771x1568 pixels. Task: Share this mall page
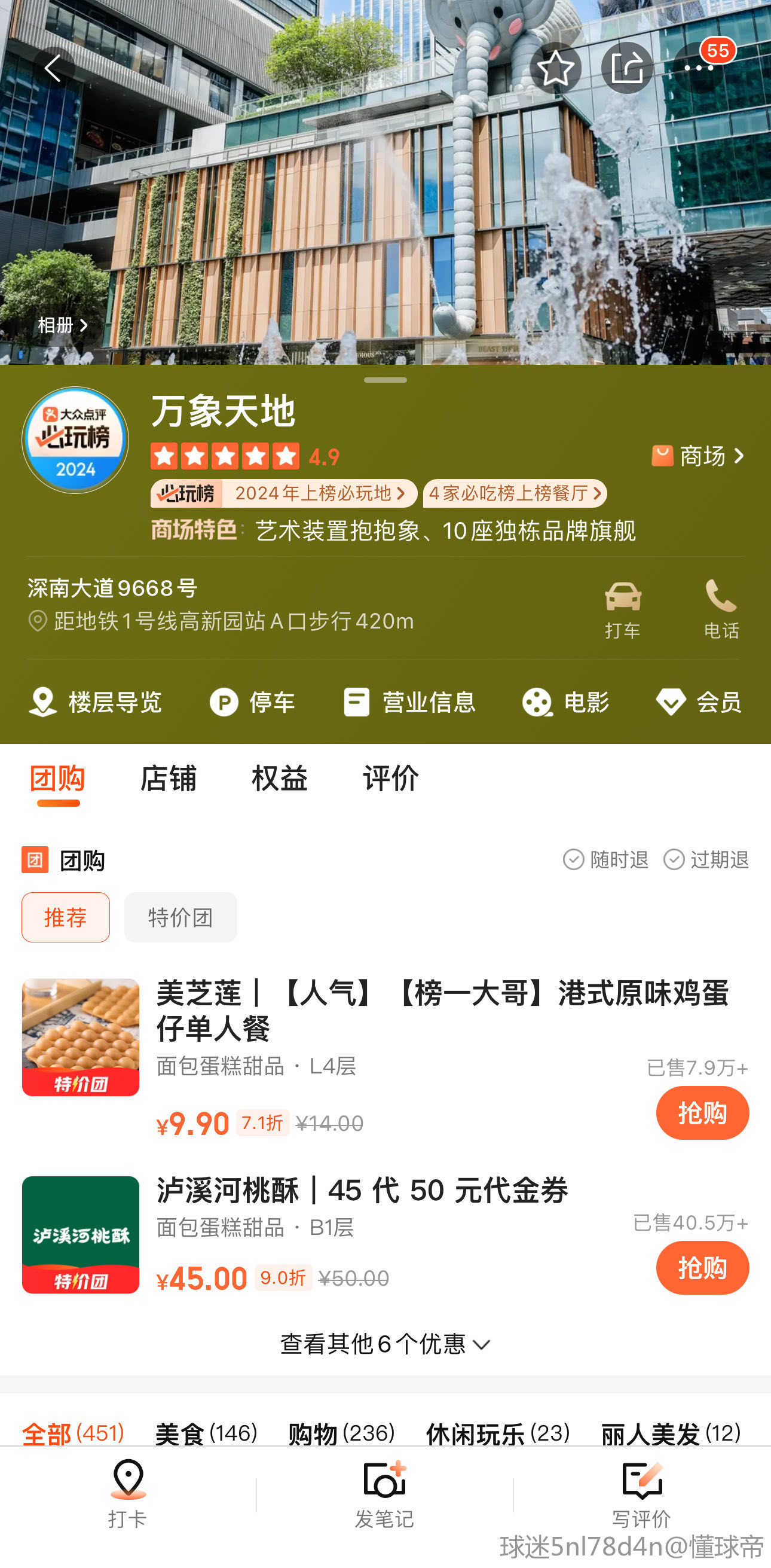(627, 68)
